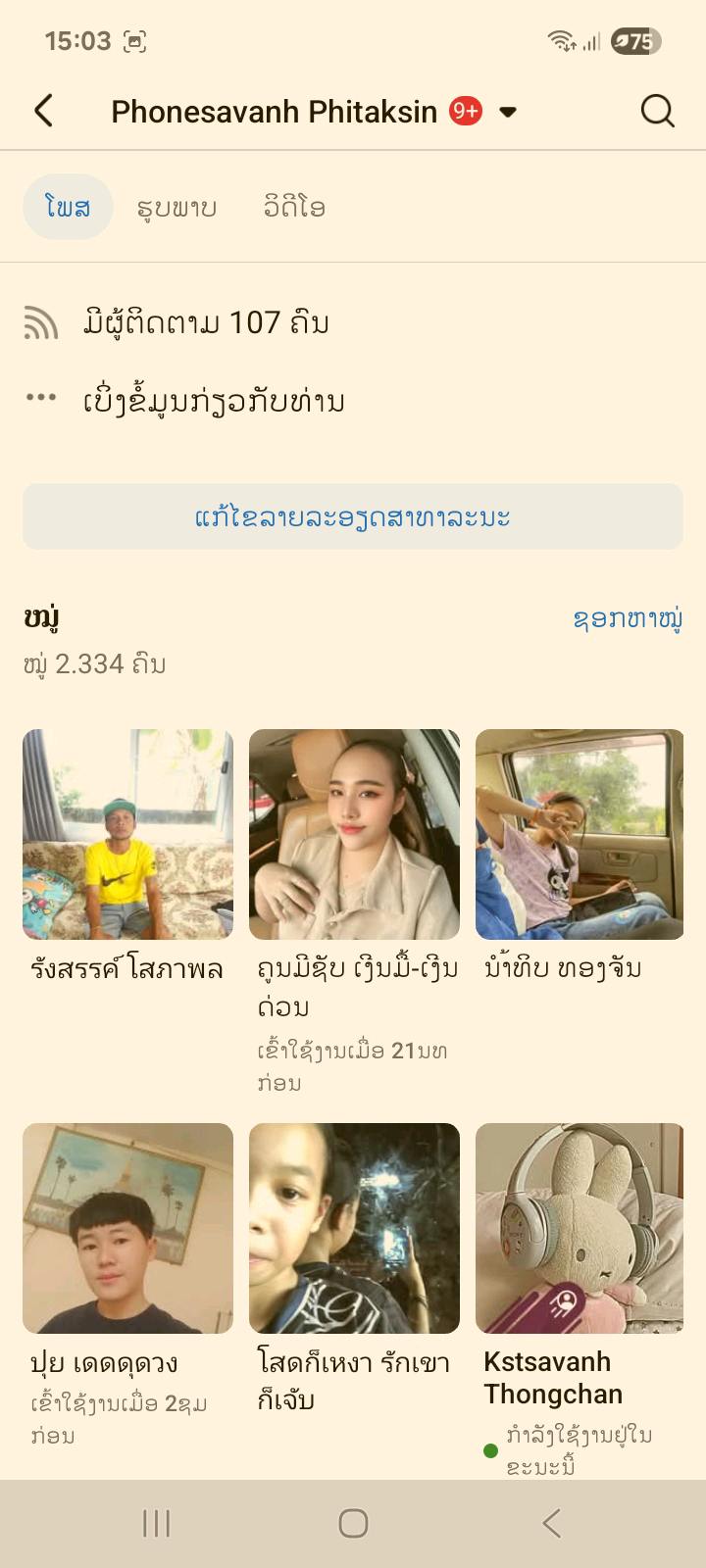Switch to the ໂພສ tab

[x=68, y=207]
